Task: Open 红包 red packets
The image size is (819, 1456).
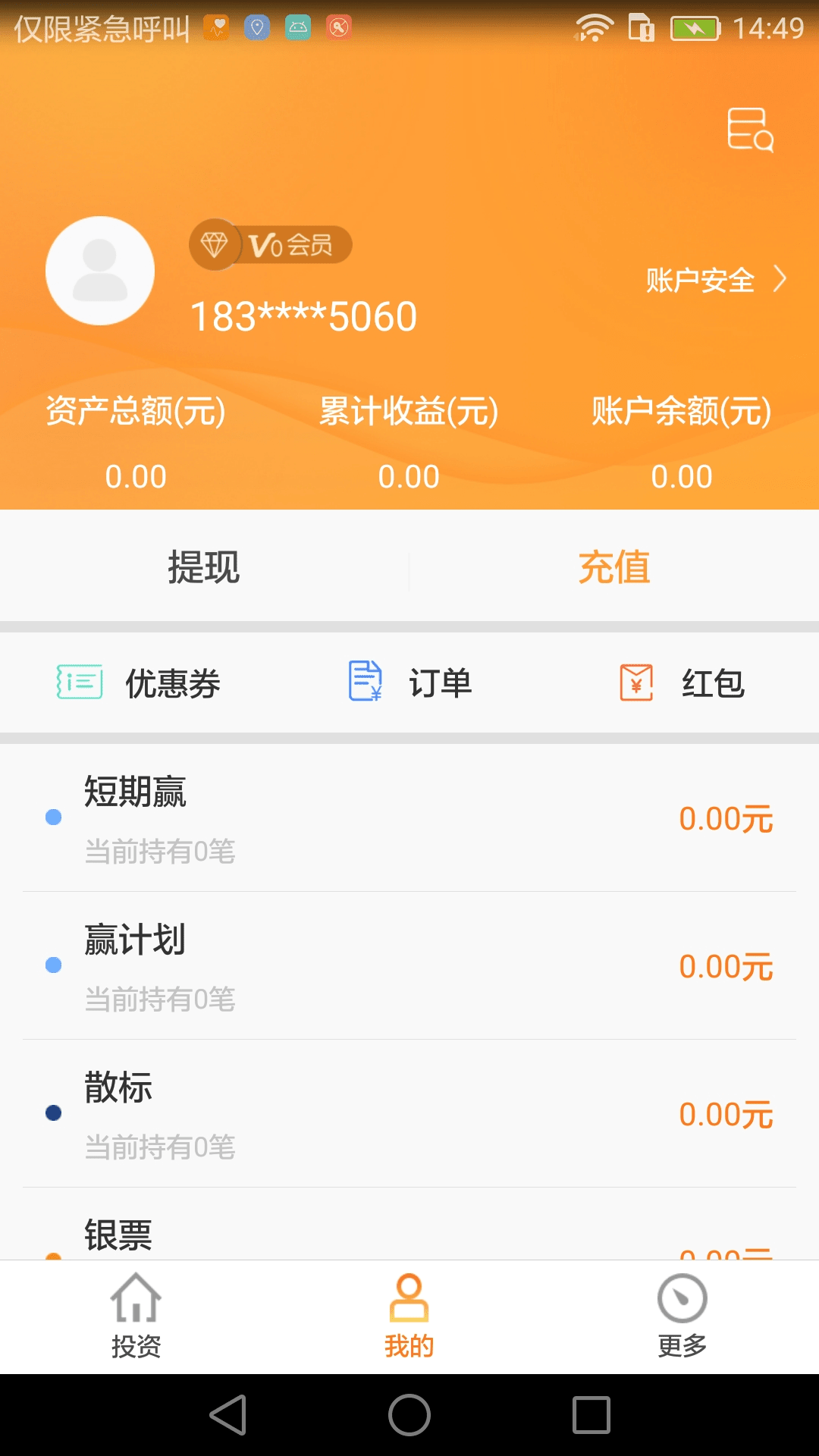Action: 682,682
